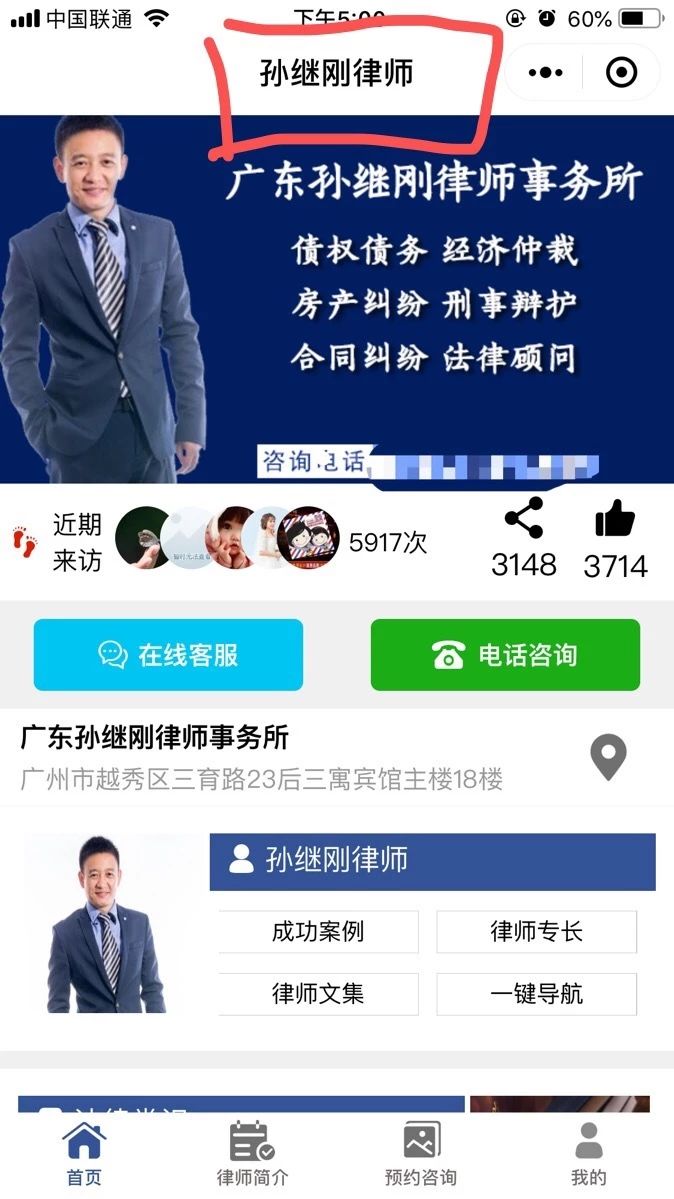Open 律师文集 lawyer articles
674x1199 pixels.
pyautogui.click(x=318, y=994)
